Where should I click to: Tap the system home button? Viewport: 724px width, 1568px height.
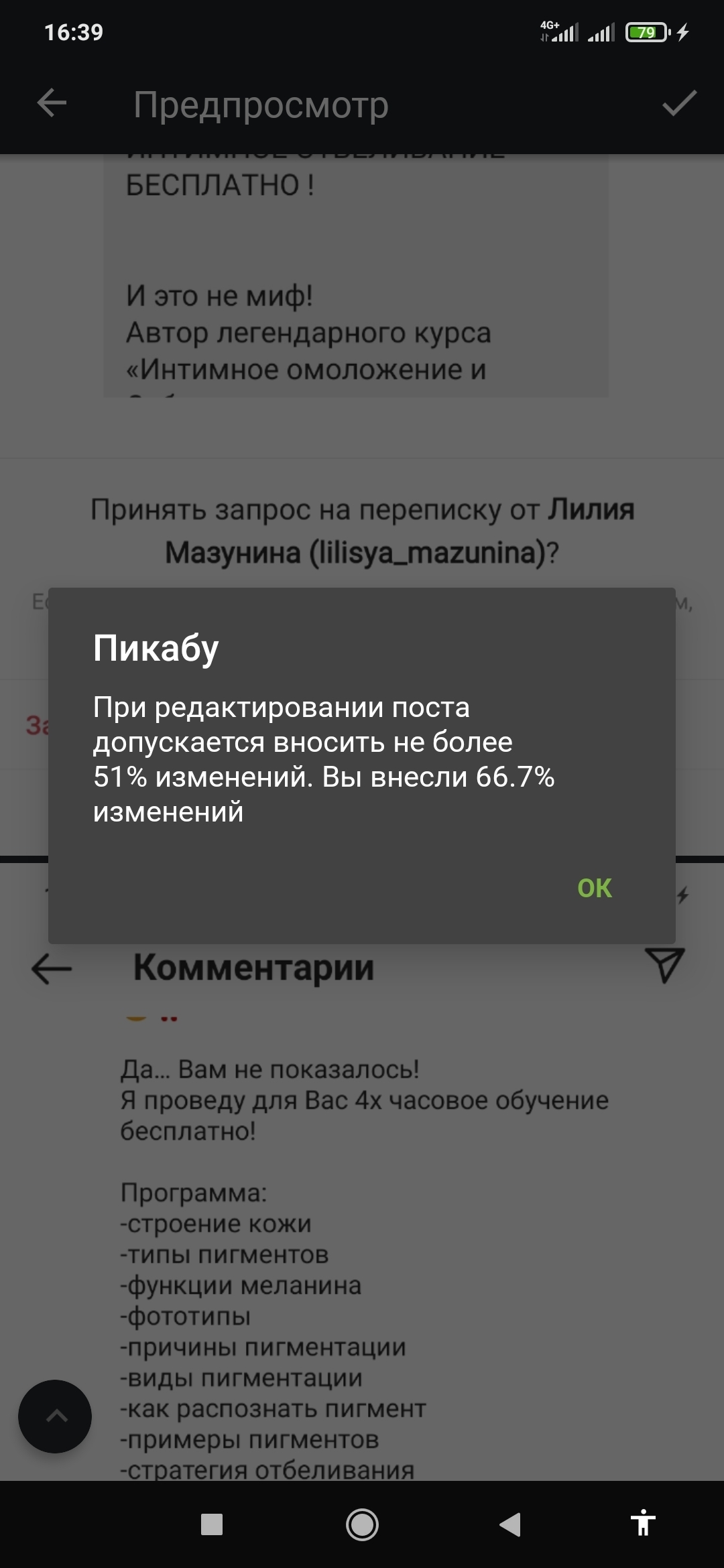click(x=362, y=1524)
